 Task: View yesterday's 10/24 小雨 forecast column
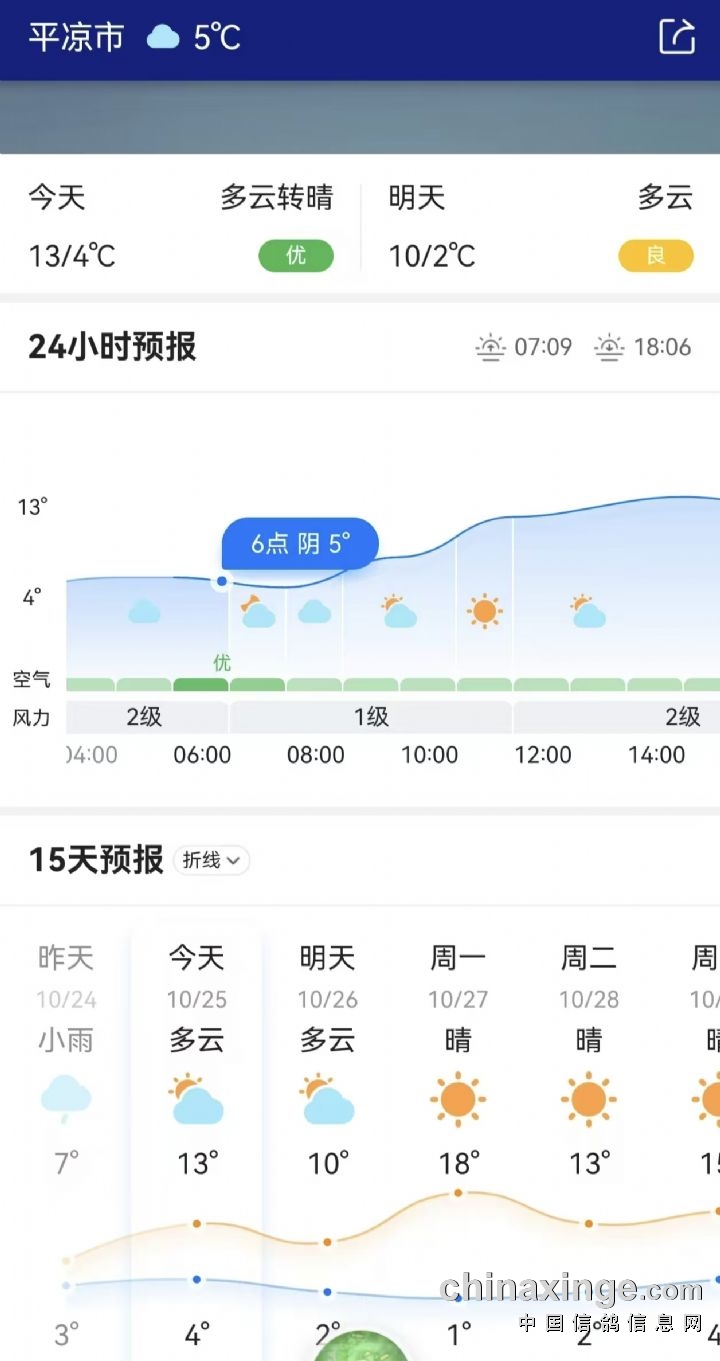(66, 1100)
